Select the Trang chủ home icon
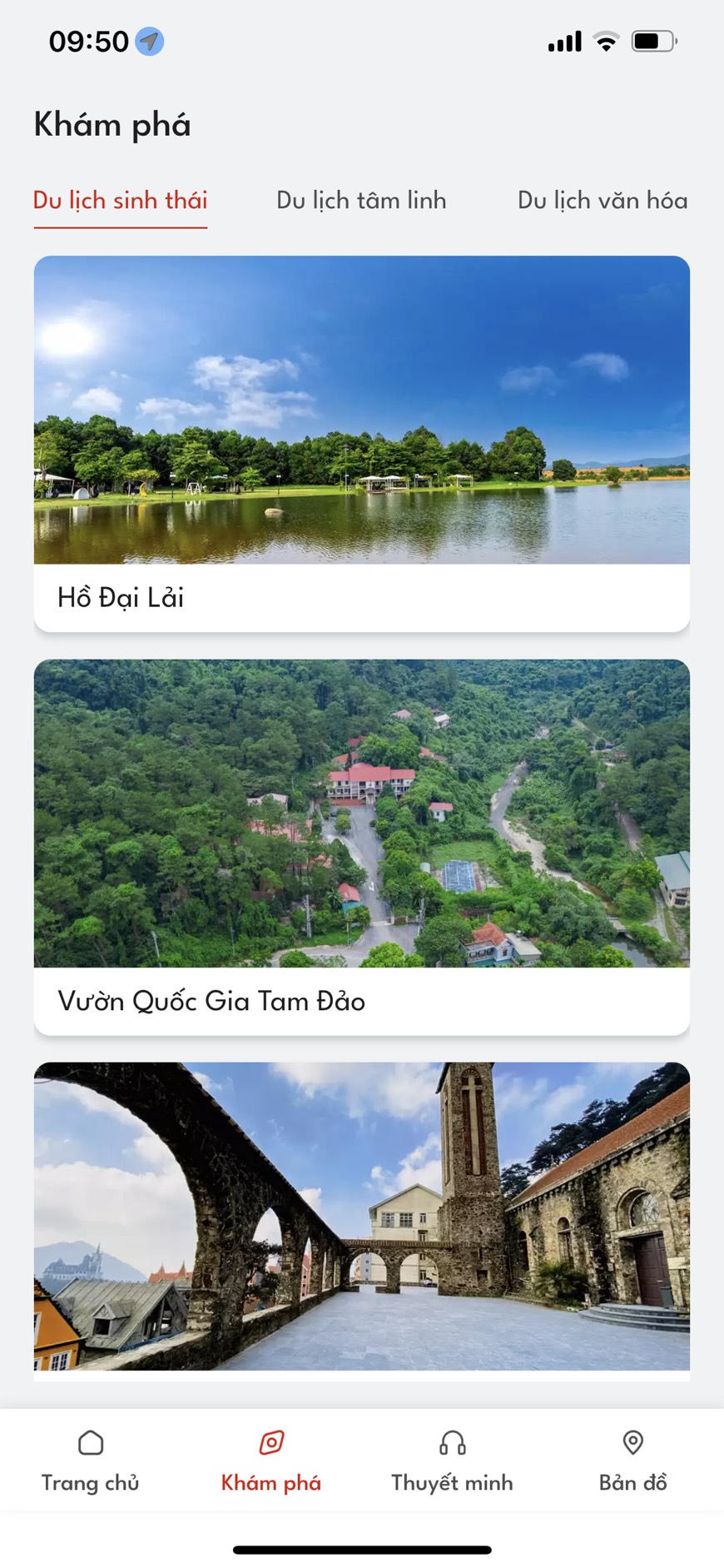 pos(91,1442)
